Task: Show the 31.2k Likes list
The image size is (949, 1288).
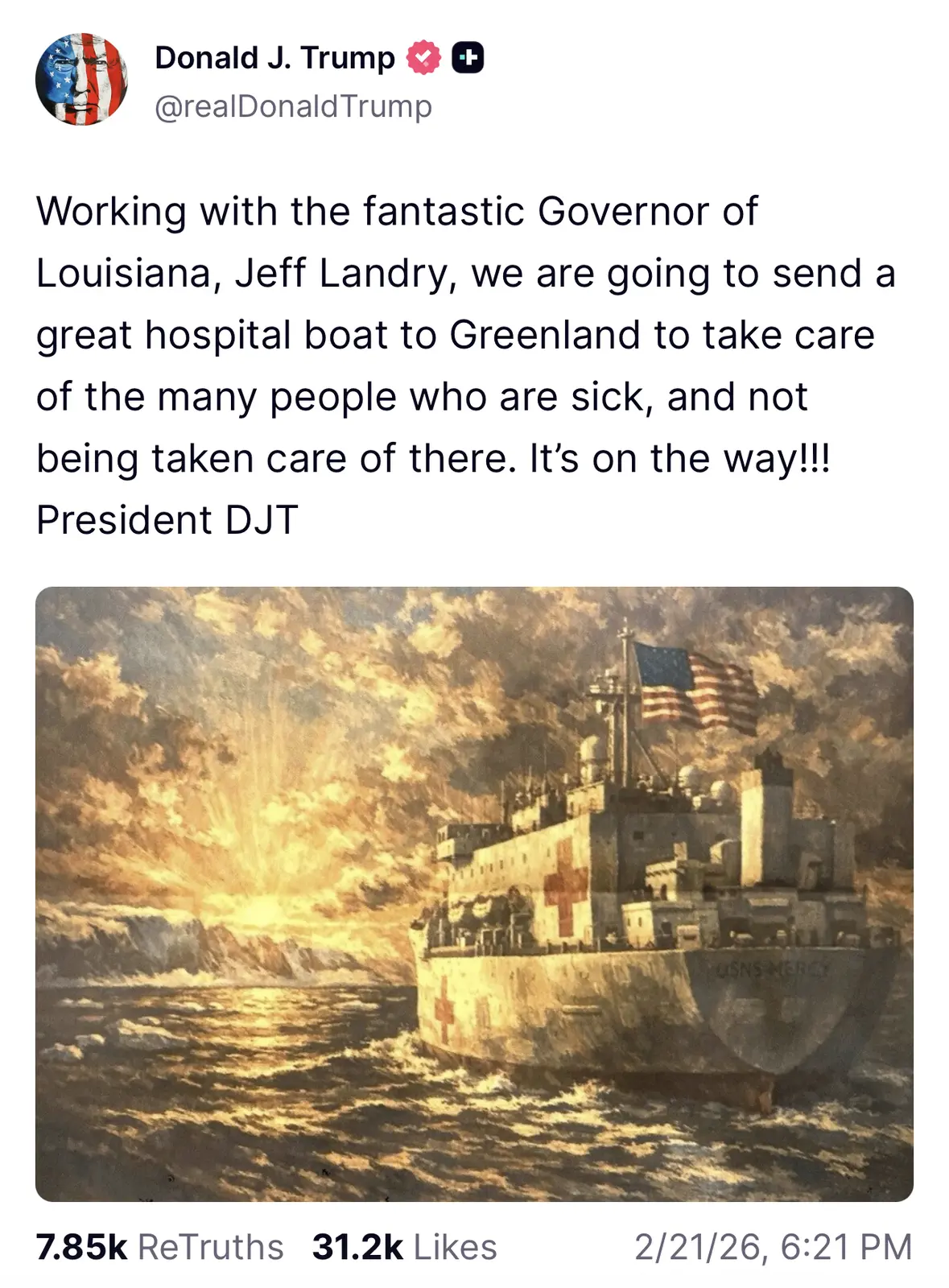Action: (404, 1247)
